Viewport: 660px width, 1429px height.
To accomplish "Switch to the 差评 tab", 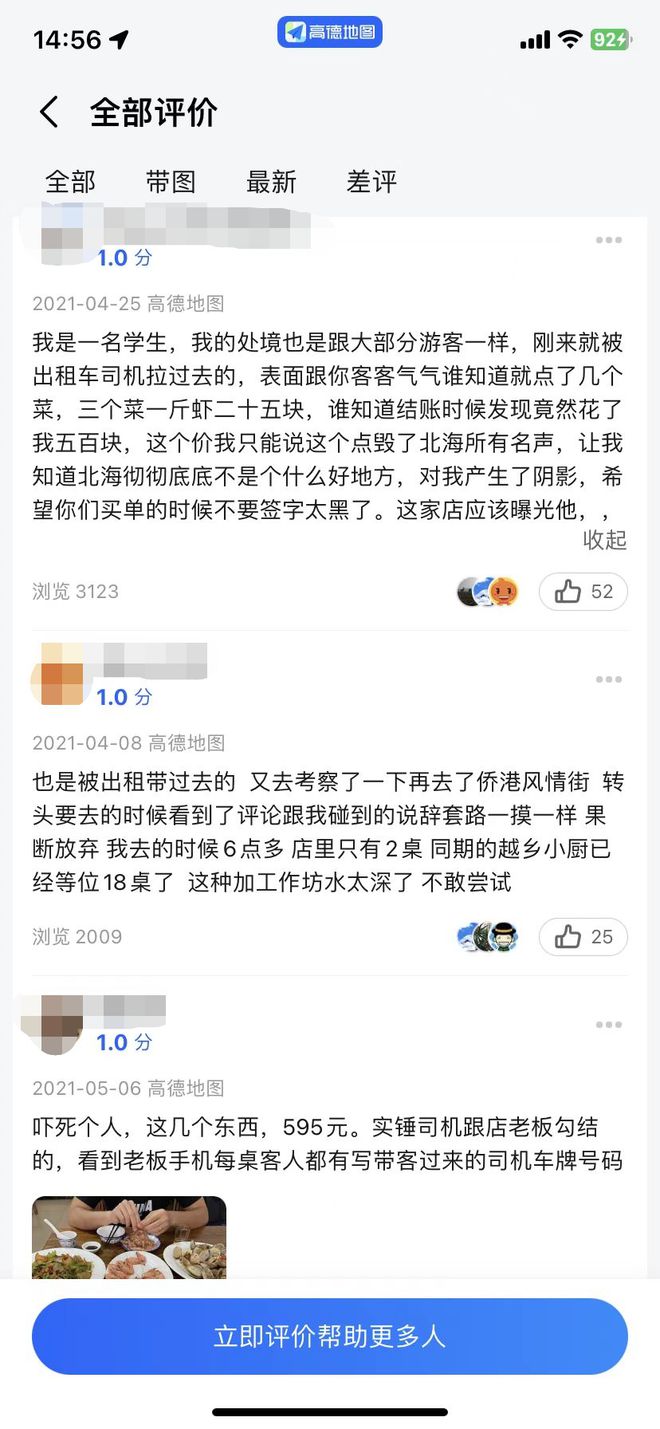I will pos(372,182).
